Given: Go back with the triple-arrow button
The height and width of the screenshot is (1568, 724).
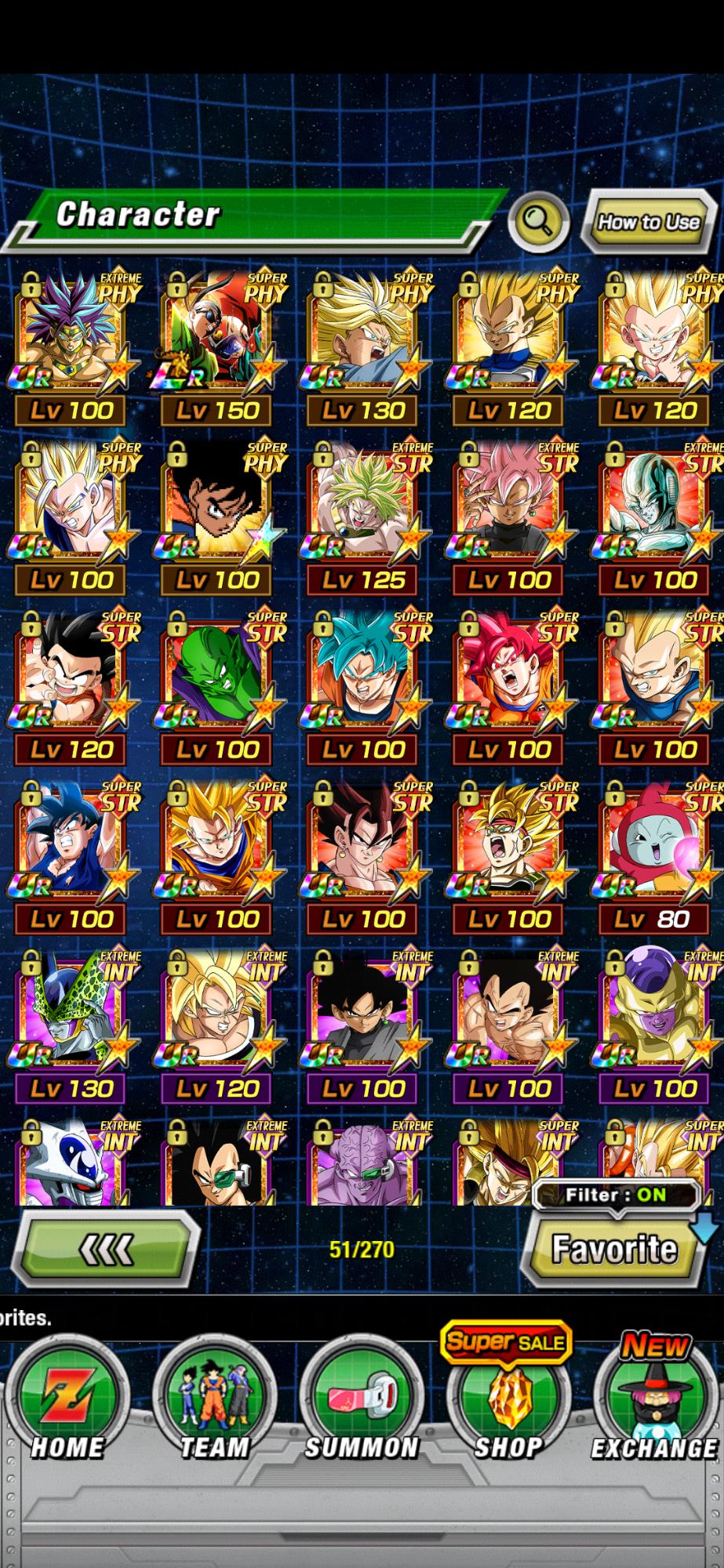Looking at the screenshot, I should point(107,1249).
